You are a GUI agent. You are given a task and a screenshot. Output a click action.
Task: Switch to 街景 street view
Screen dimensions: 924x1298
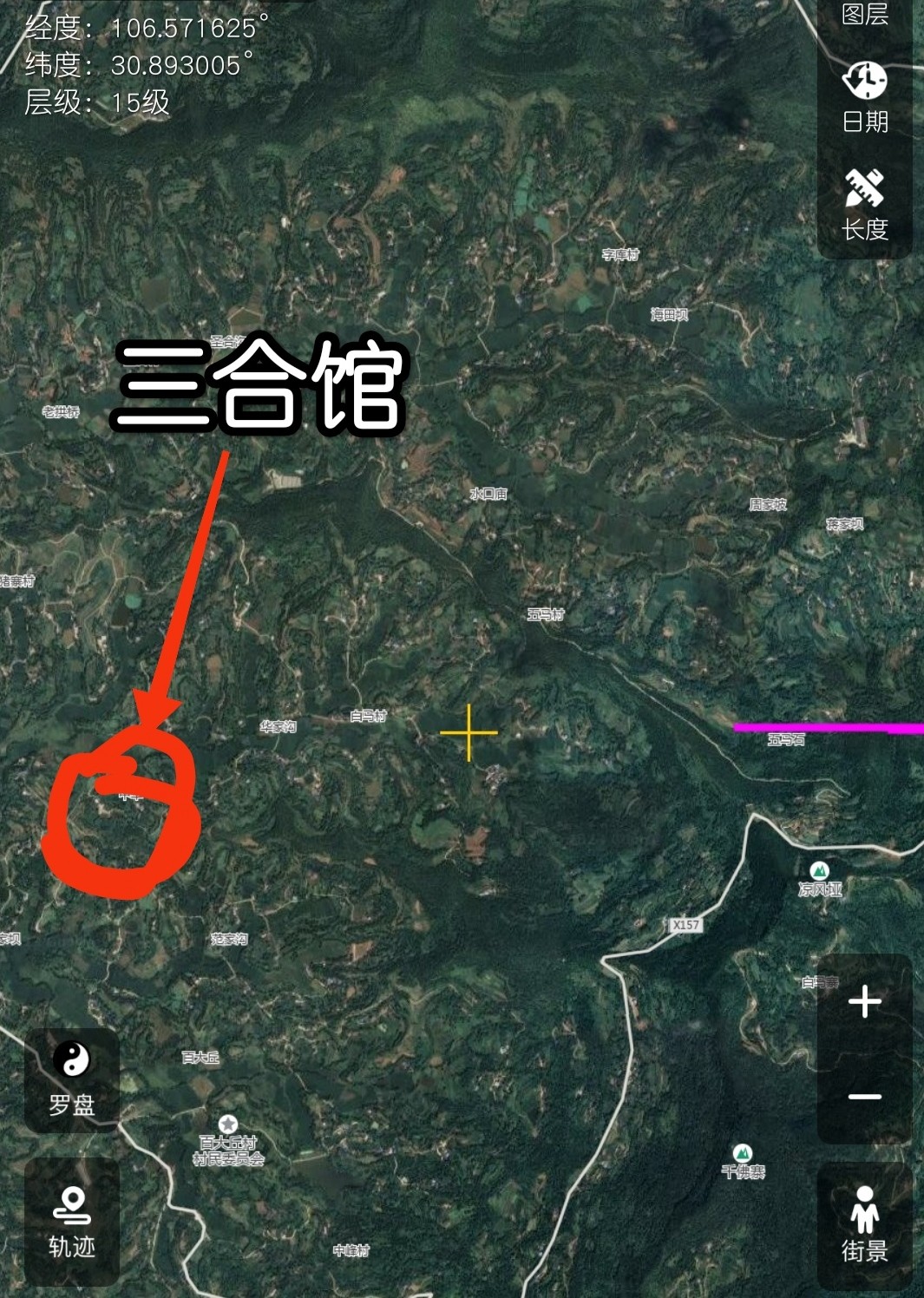pyautogui.click(x=864, y=1223)
